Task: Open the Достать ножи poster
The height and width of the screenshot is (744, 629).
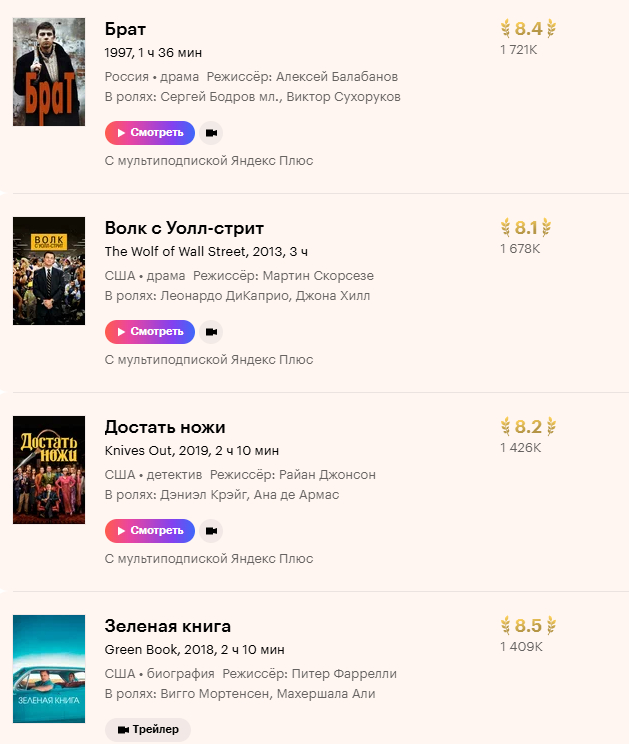Action: pos(42,470)
